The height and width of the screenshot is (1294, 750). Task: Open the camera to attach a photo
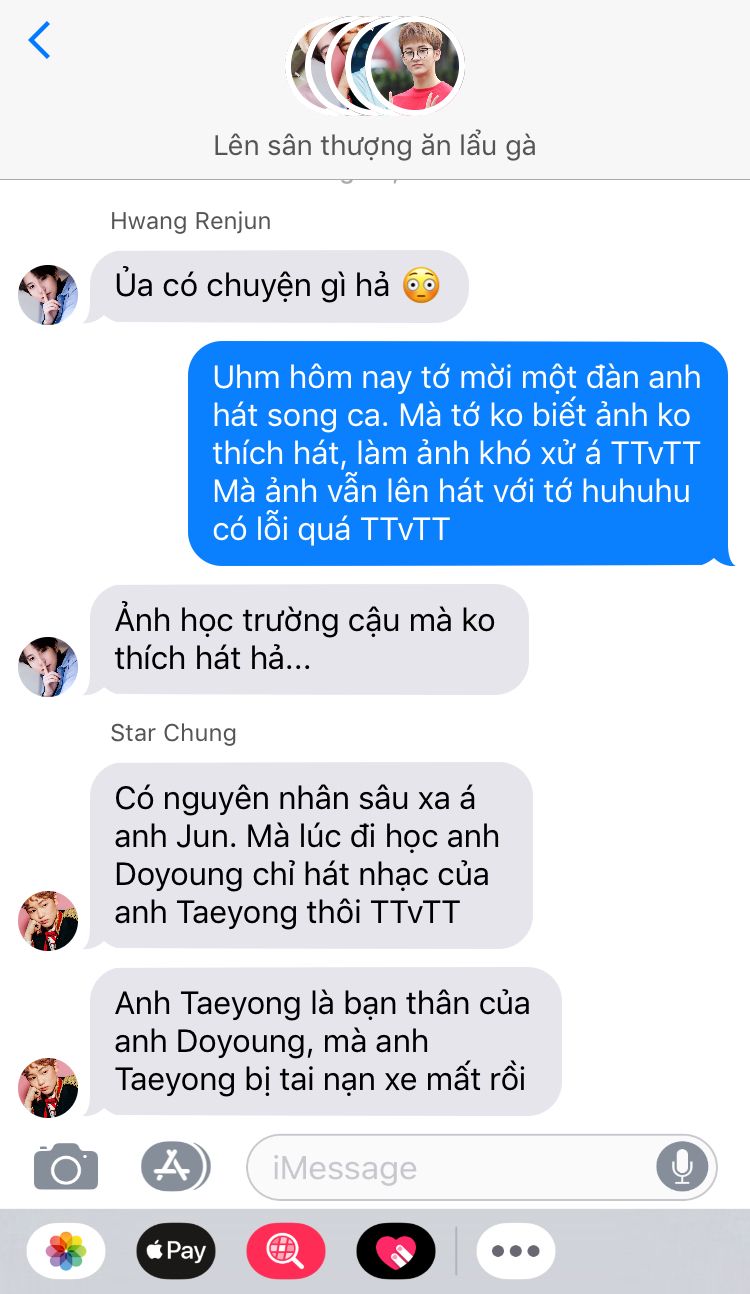click(66, 1166)
